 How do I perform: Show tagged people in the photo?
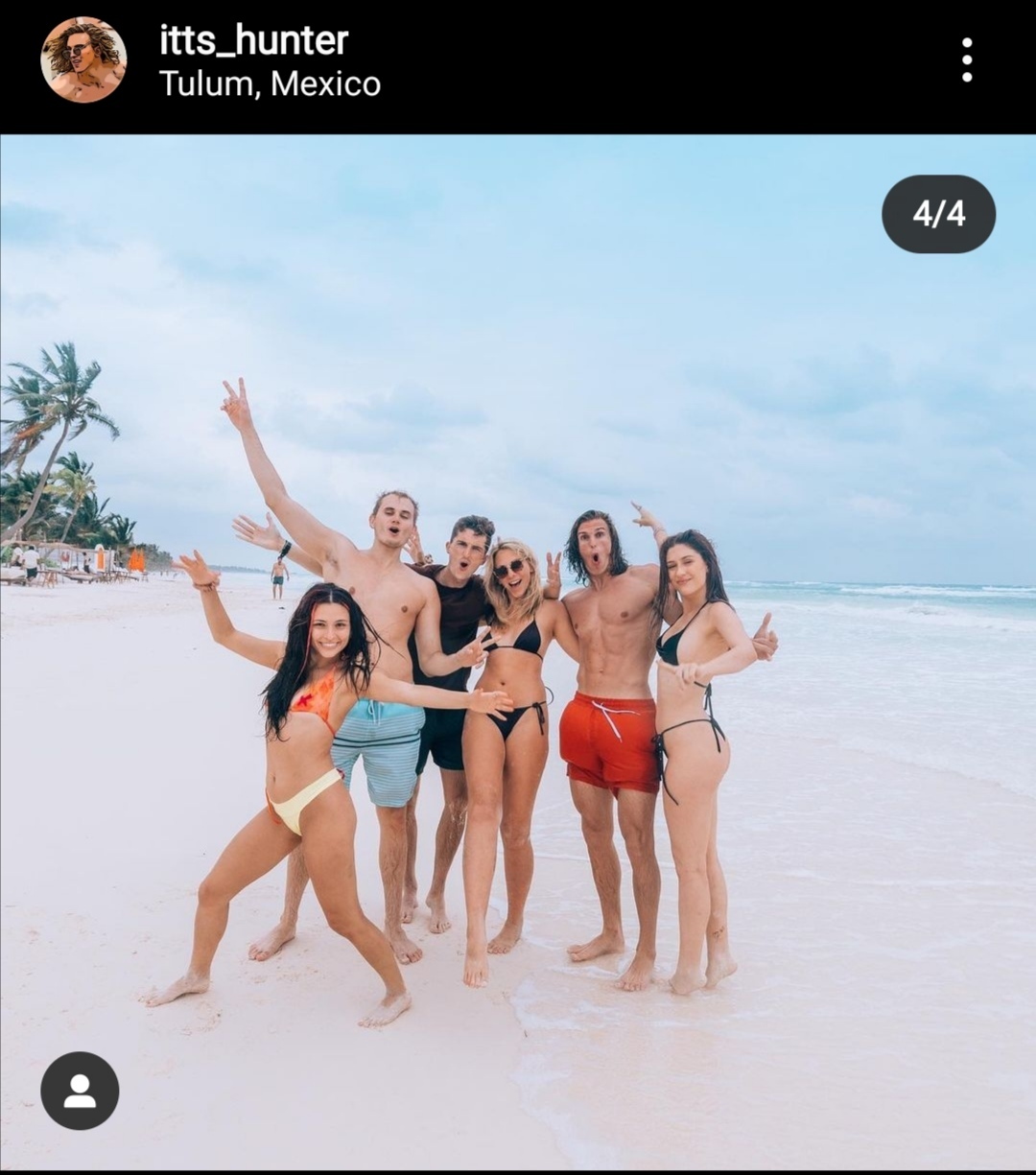pos(80,1091)
